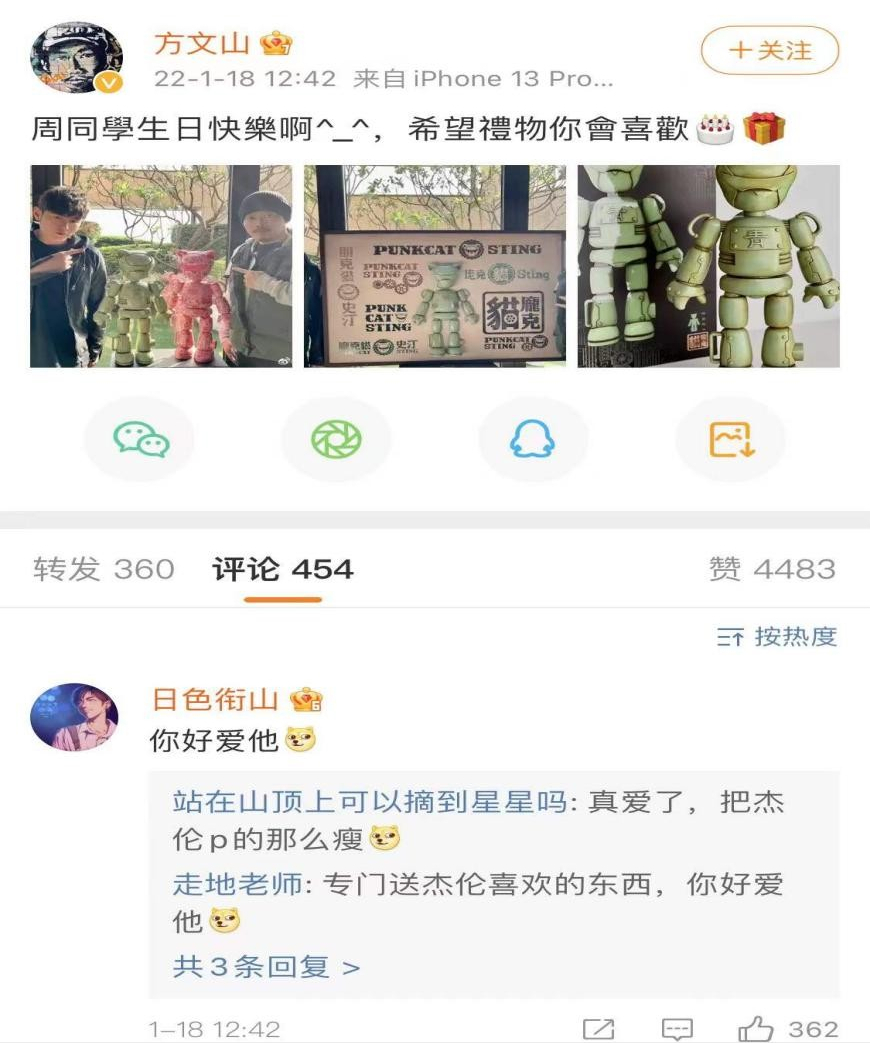Share the post via QQ
The height and width of the screenshot is (1043, 870).
(x=533, y=438)
